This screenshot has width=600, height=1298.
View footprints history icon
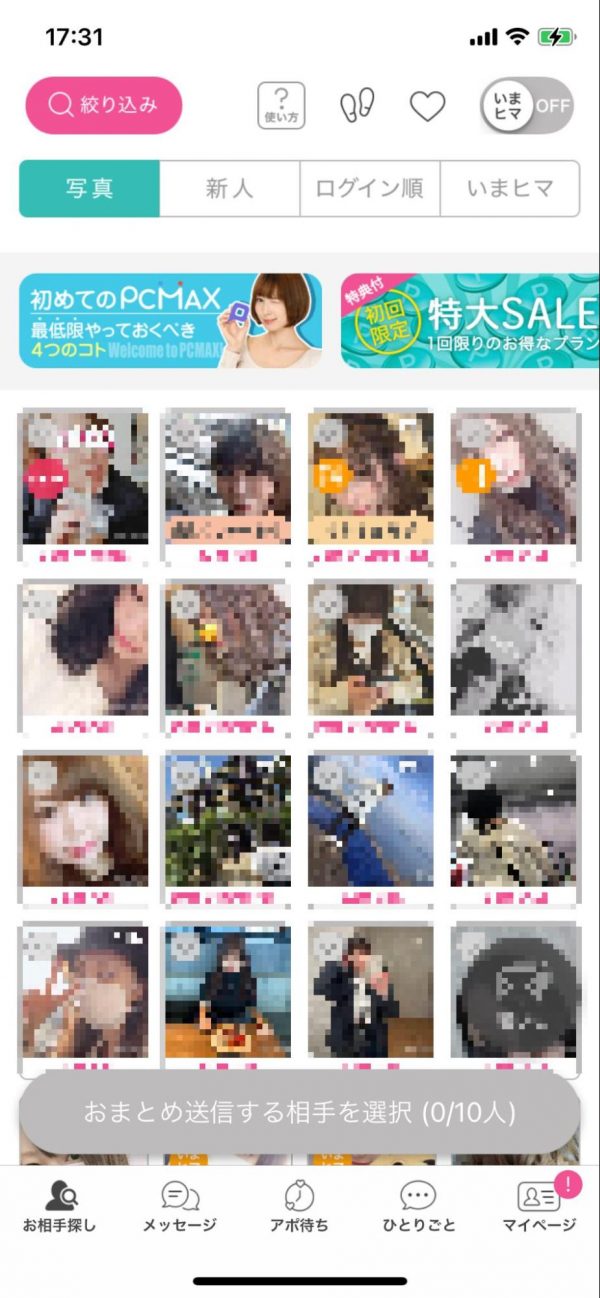[x=357, y=105]
